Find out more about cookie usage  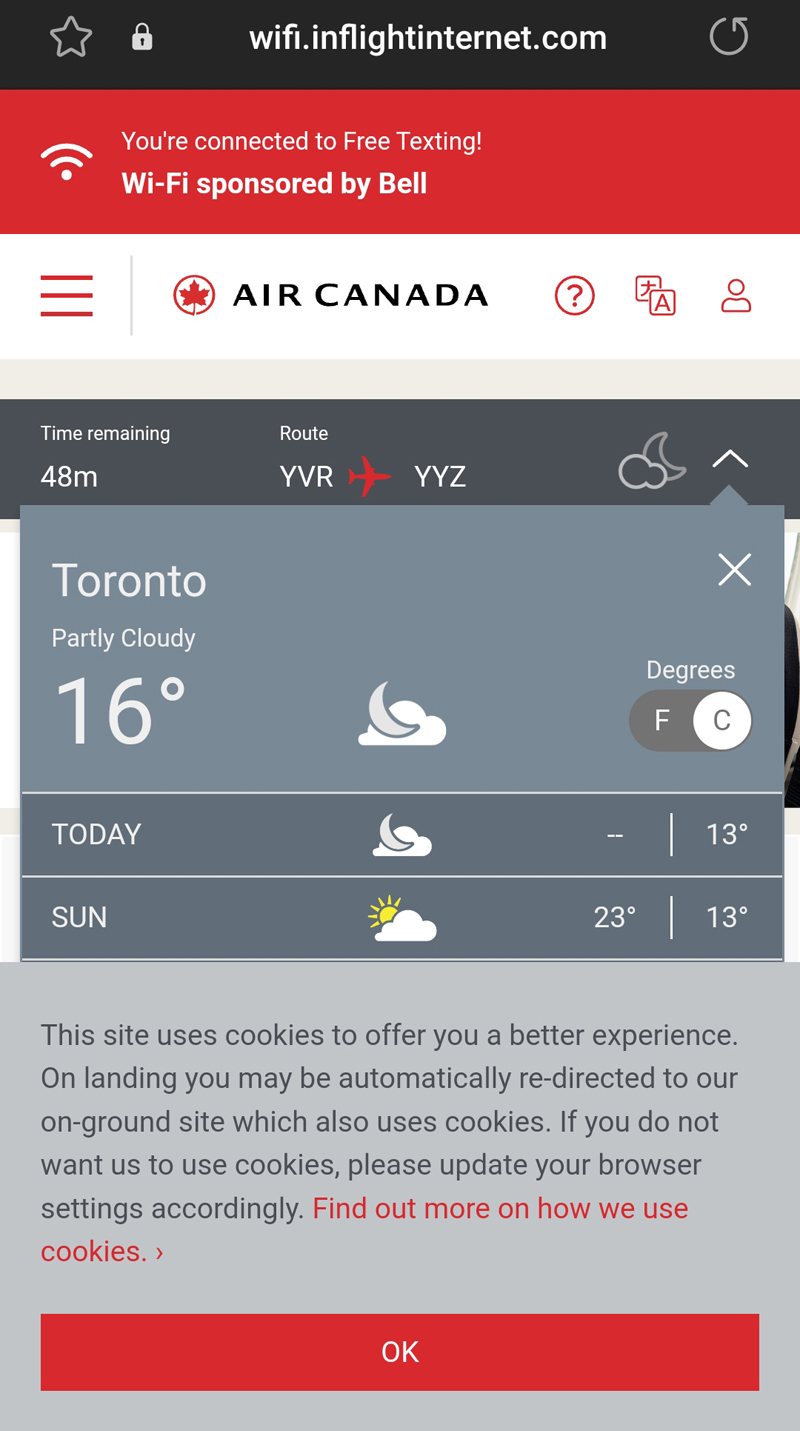pyautogui.click(x=500, y=1209)
